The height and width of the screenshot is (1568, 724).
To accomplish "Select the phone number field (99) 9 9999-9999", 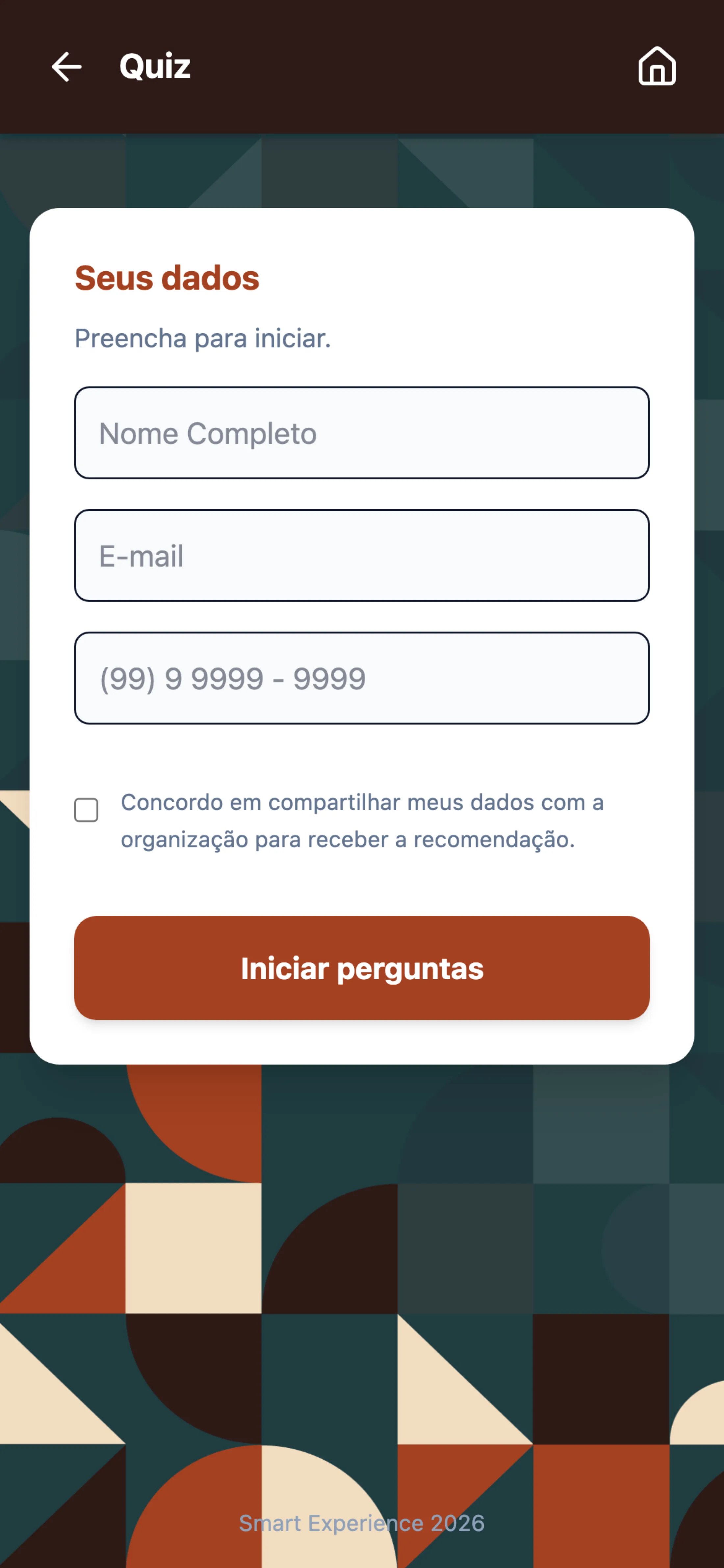I will [361, 679].
